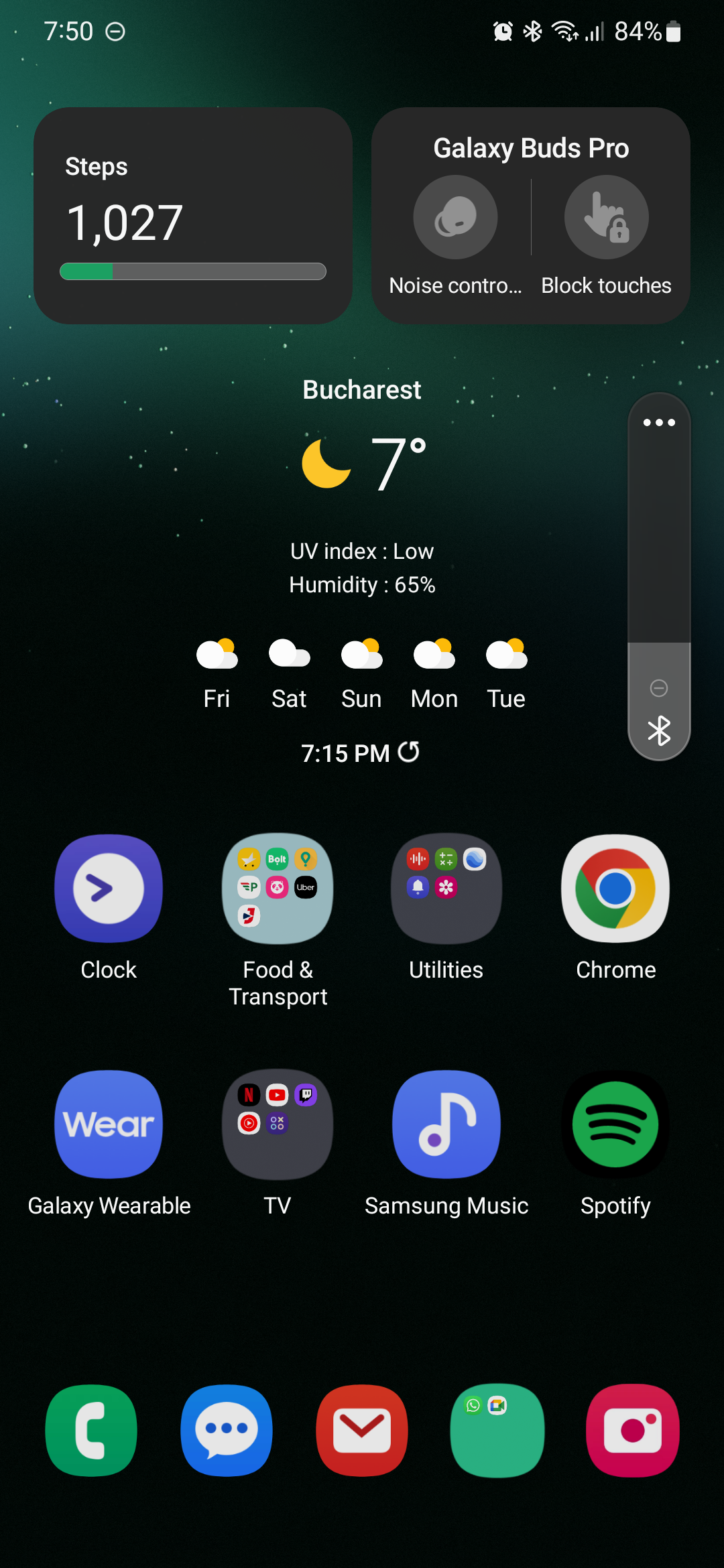Open Spotify
The image size is (724, 1568).
[x=615, y=1124]
